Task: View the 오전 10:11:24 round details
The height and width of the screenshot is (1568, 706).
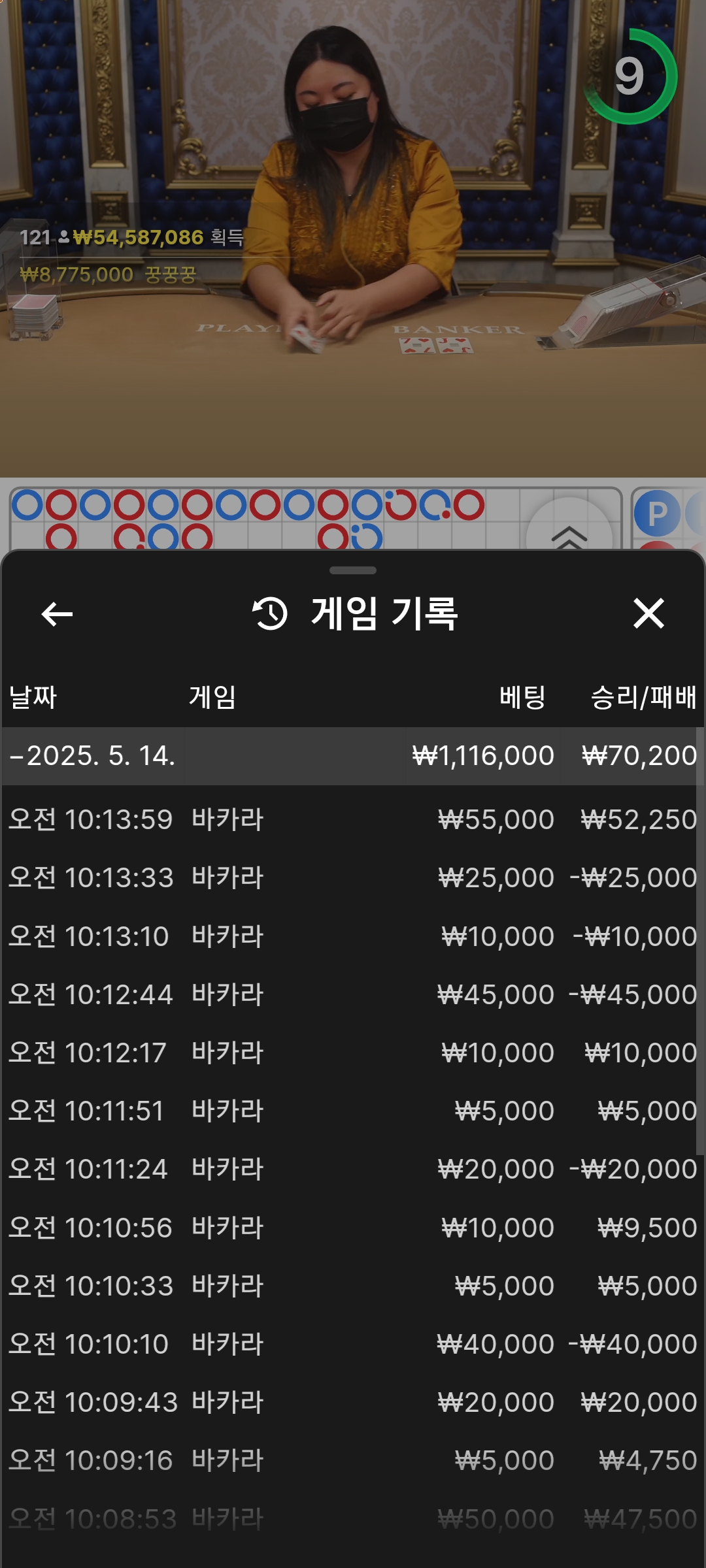Action: tap(353, 1169)
